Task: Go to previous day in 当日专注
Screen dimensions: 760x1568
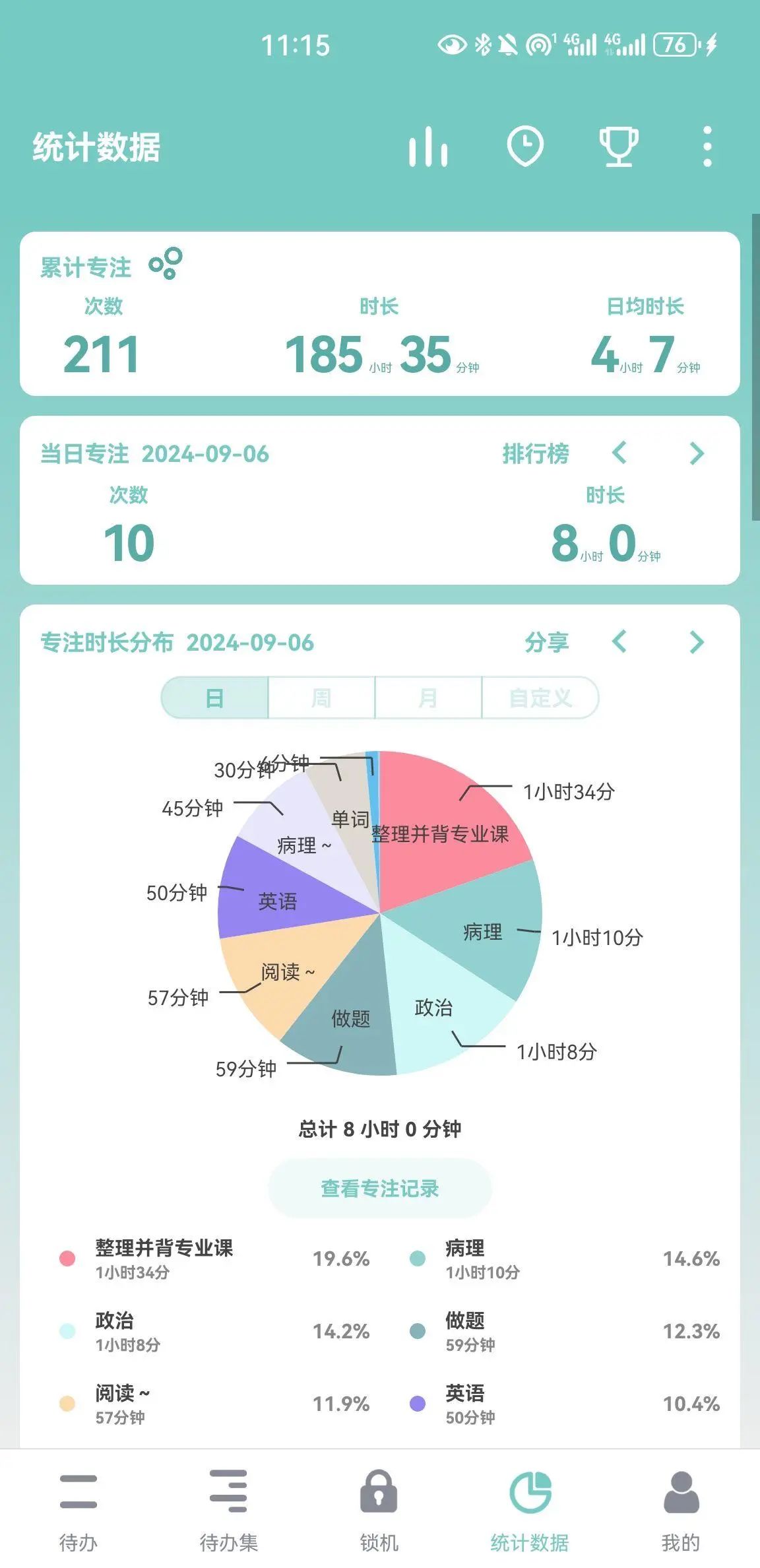Action: pyautogui.click(x=619, y=453)
